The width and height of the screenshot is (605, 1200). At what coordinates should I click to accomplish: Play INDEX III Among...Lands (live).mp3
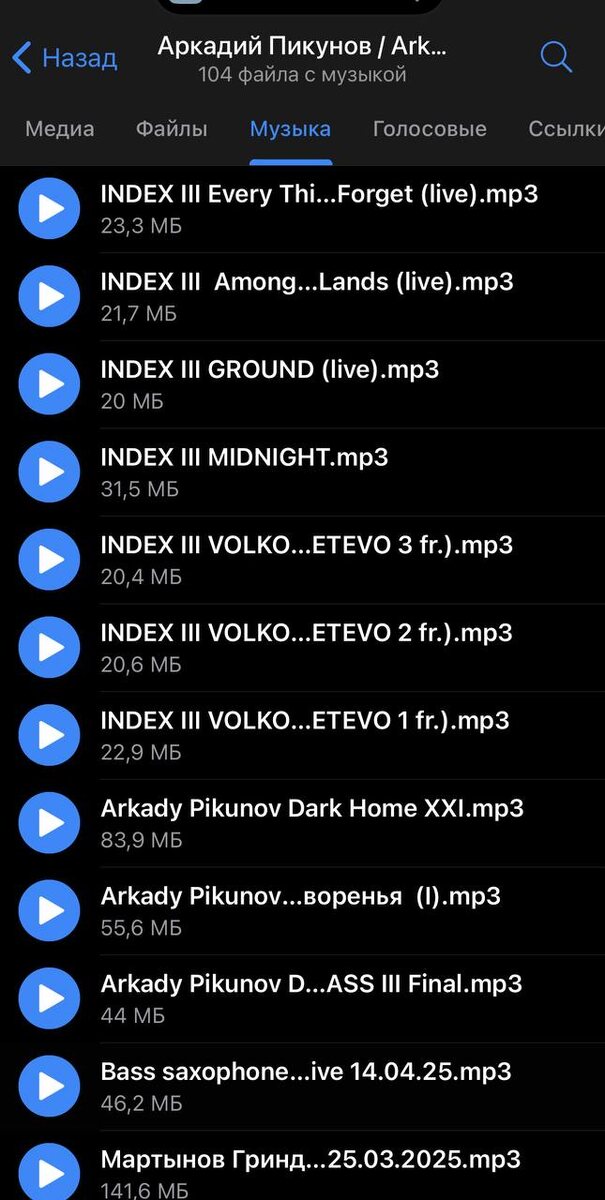[49, 297]
